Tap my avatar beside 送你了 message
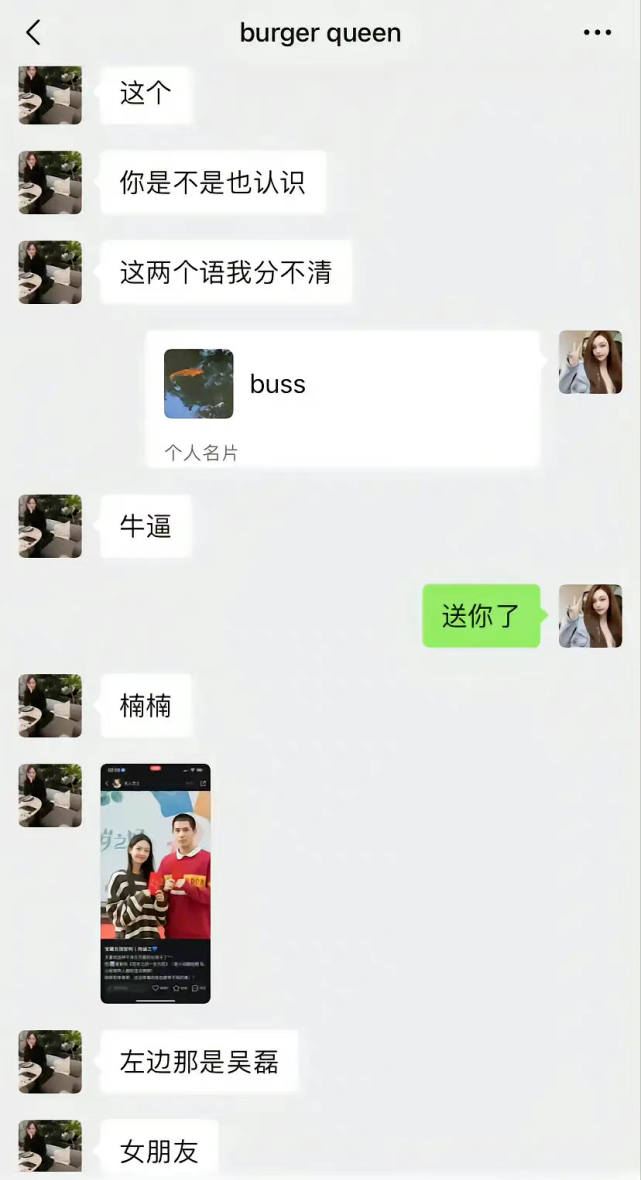 [590, 616]
